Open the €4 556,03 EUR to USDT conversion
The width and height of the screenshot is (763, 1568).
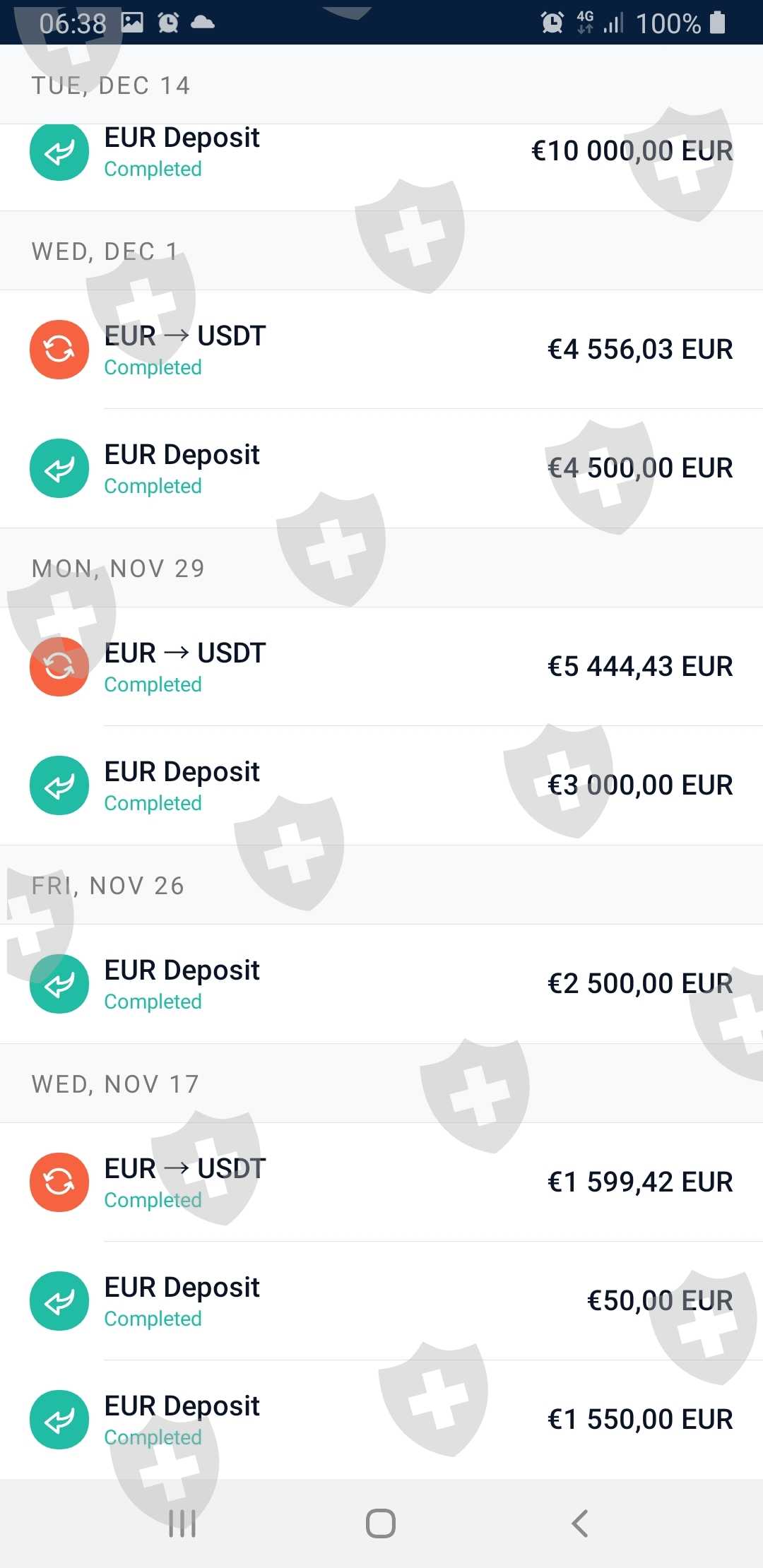coord(381,350)
